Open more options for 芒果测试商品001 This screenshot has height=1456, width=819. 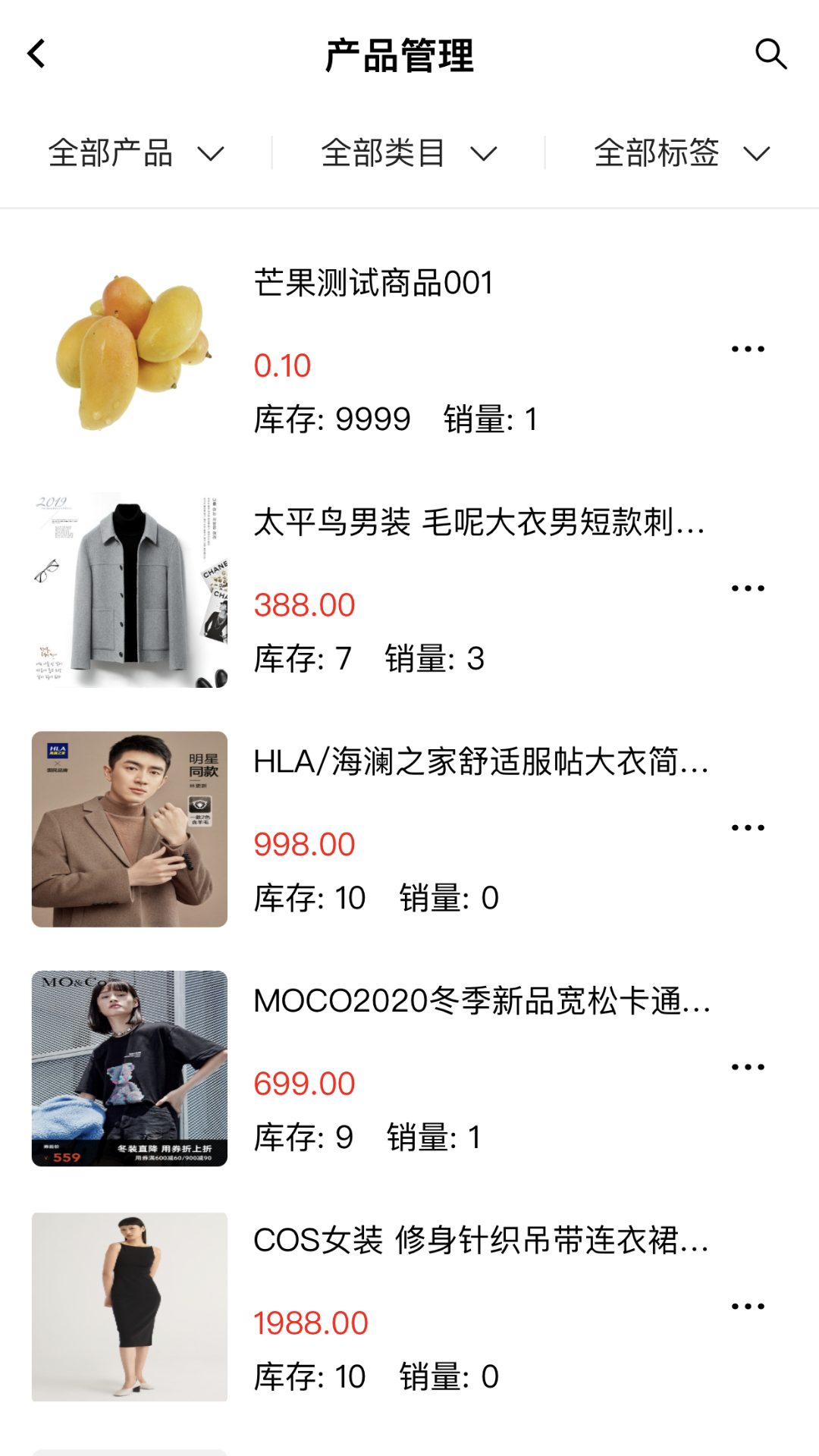coord(749,347)
